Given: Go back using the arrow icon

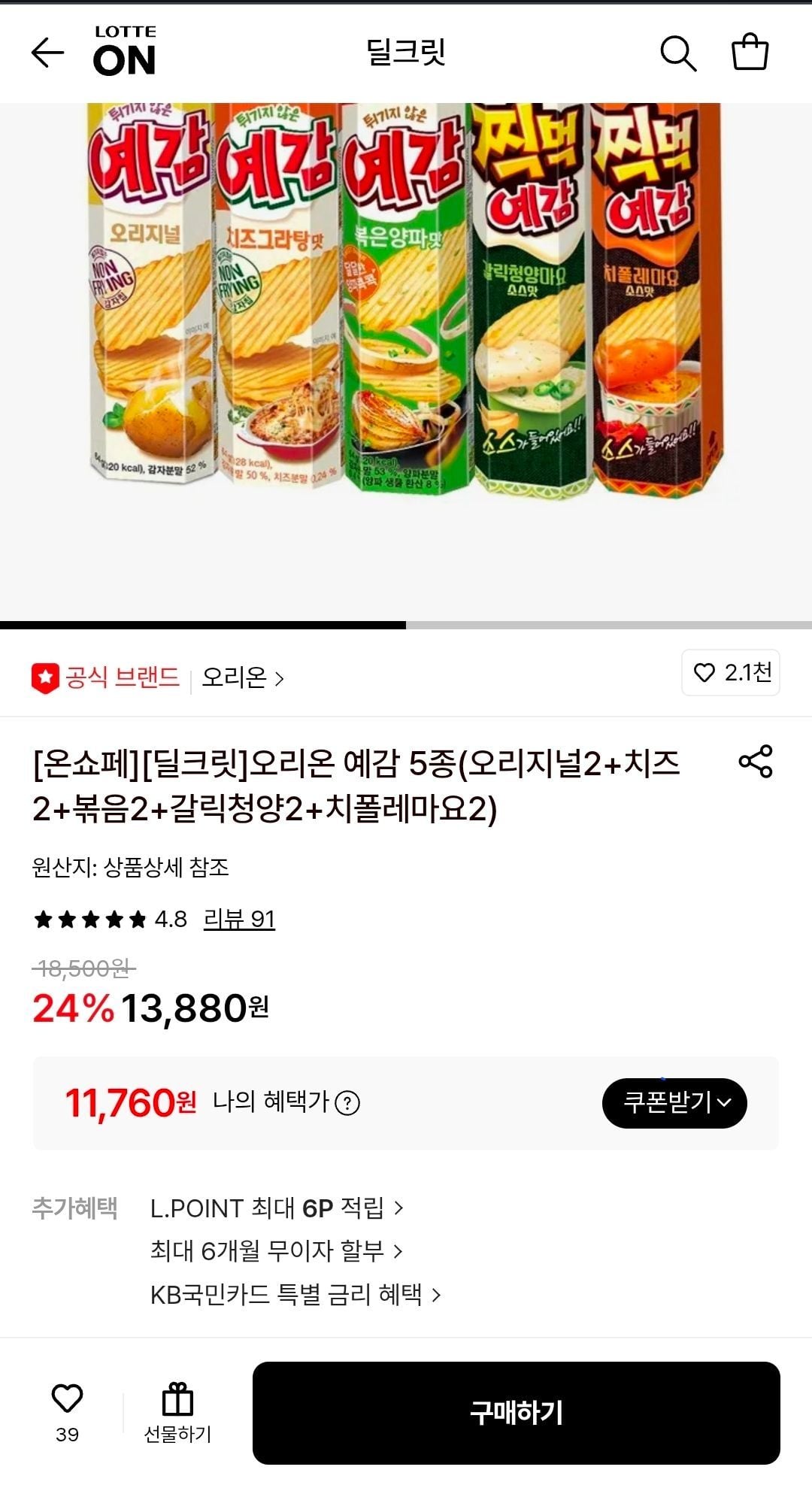Looking at the screenshot, I should pos(47,53).
